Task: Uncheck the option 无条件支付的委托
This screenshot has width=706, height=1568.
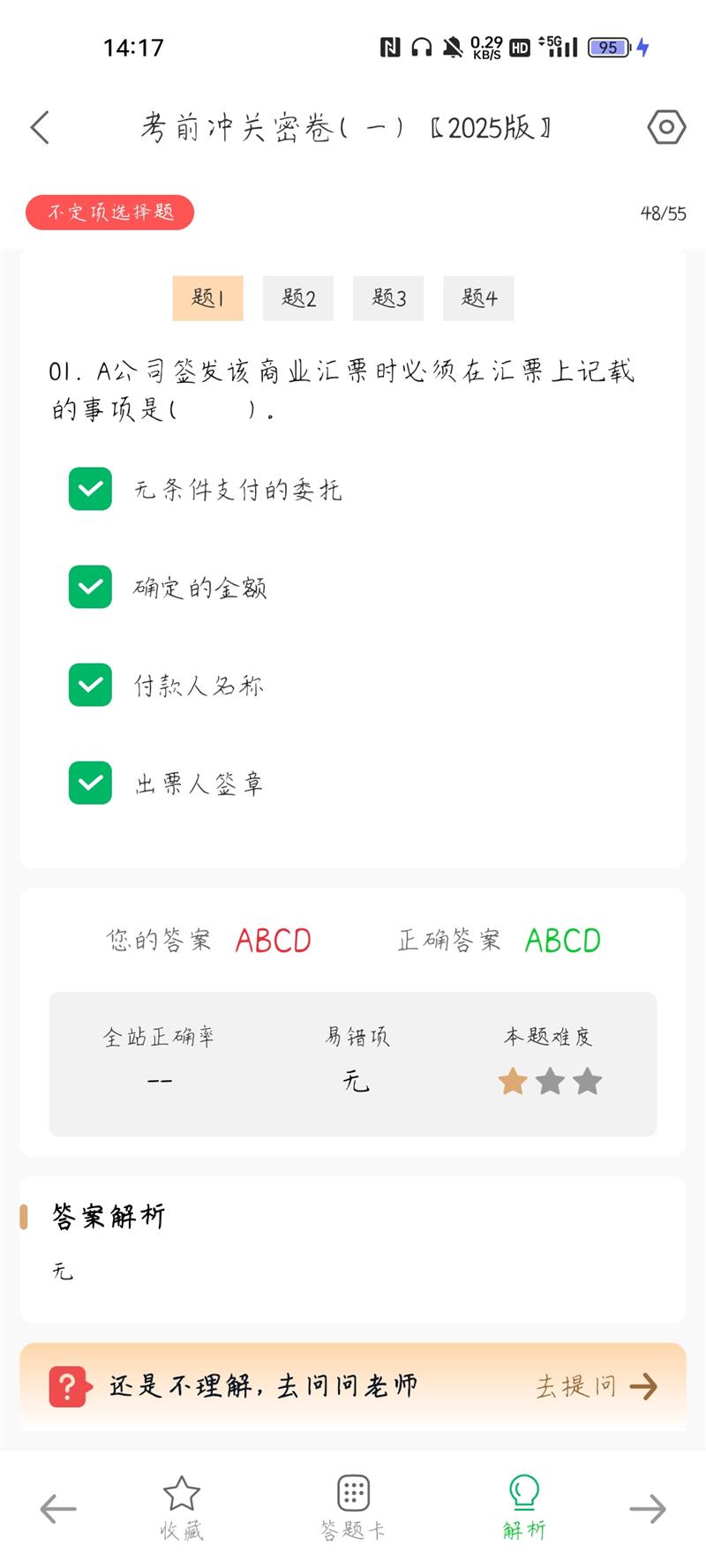Action: 90,489
